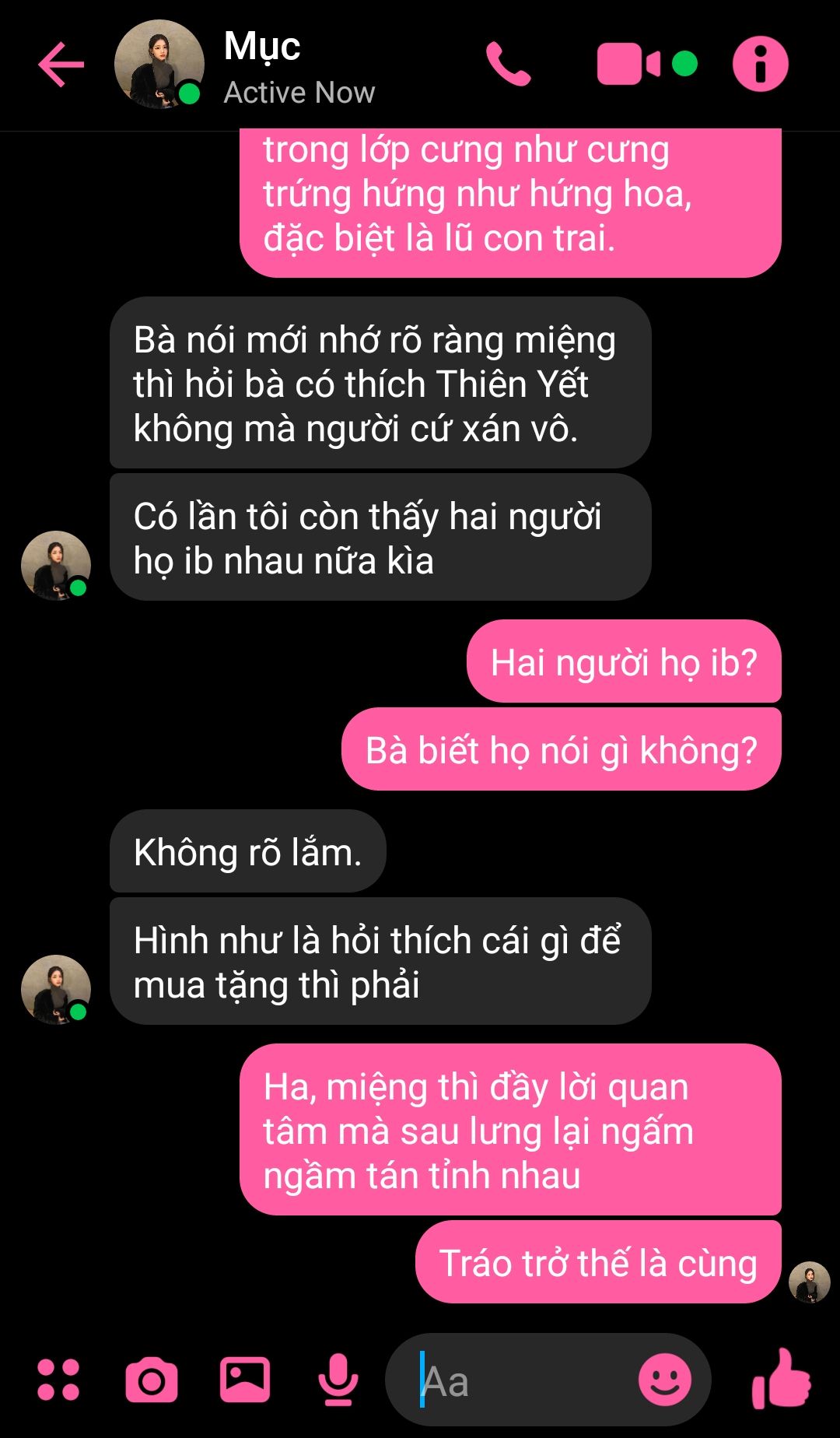Open the four-dot more actions menu
Viewport: 840px width, 1438px height.
coord(58,1380)
